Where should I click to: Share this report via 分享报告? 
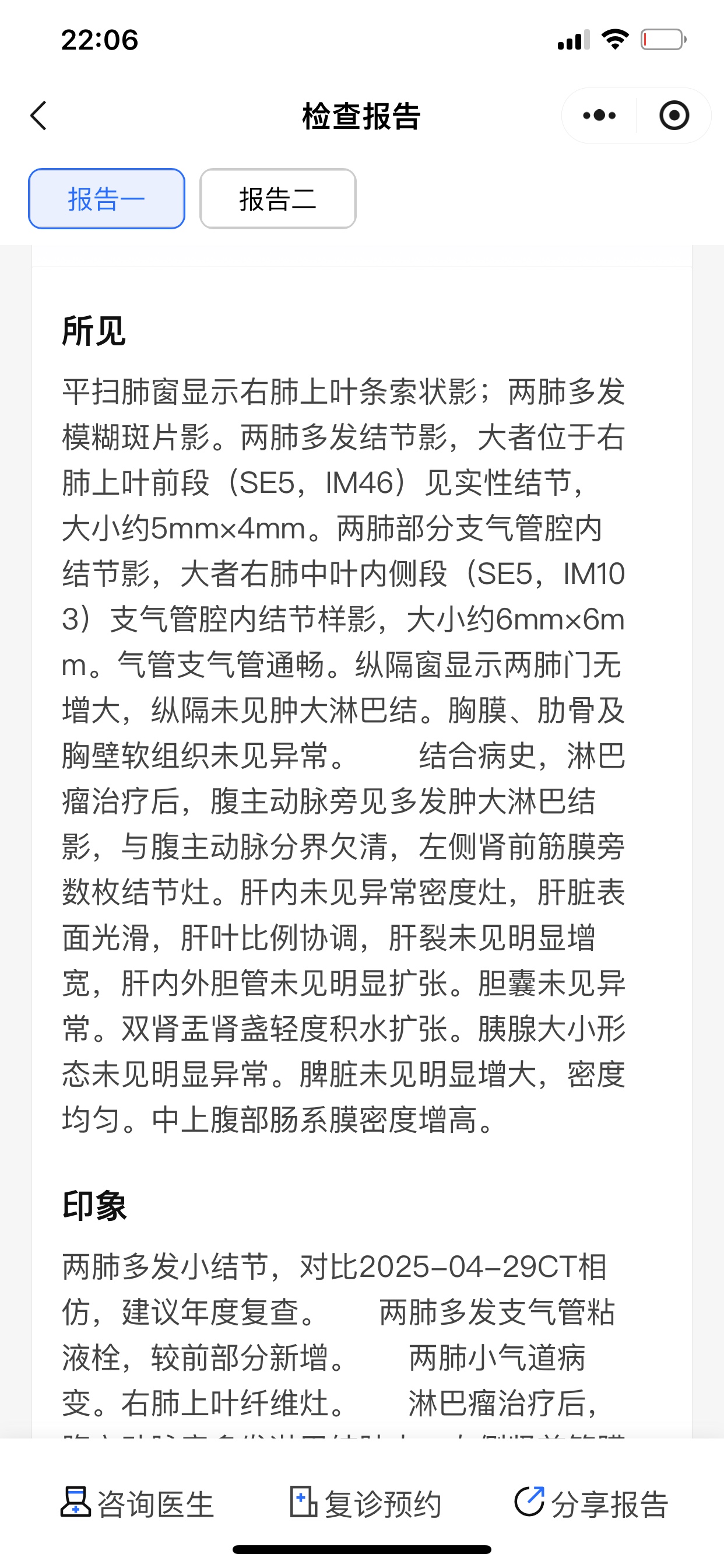pos(591,1504)
